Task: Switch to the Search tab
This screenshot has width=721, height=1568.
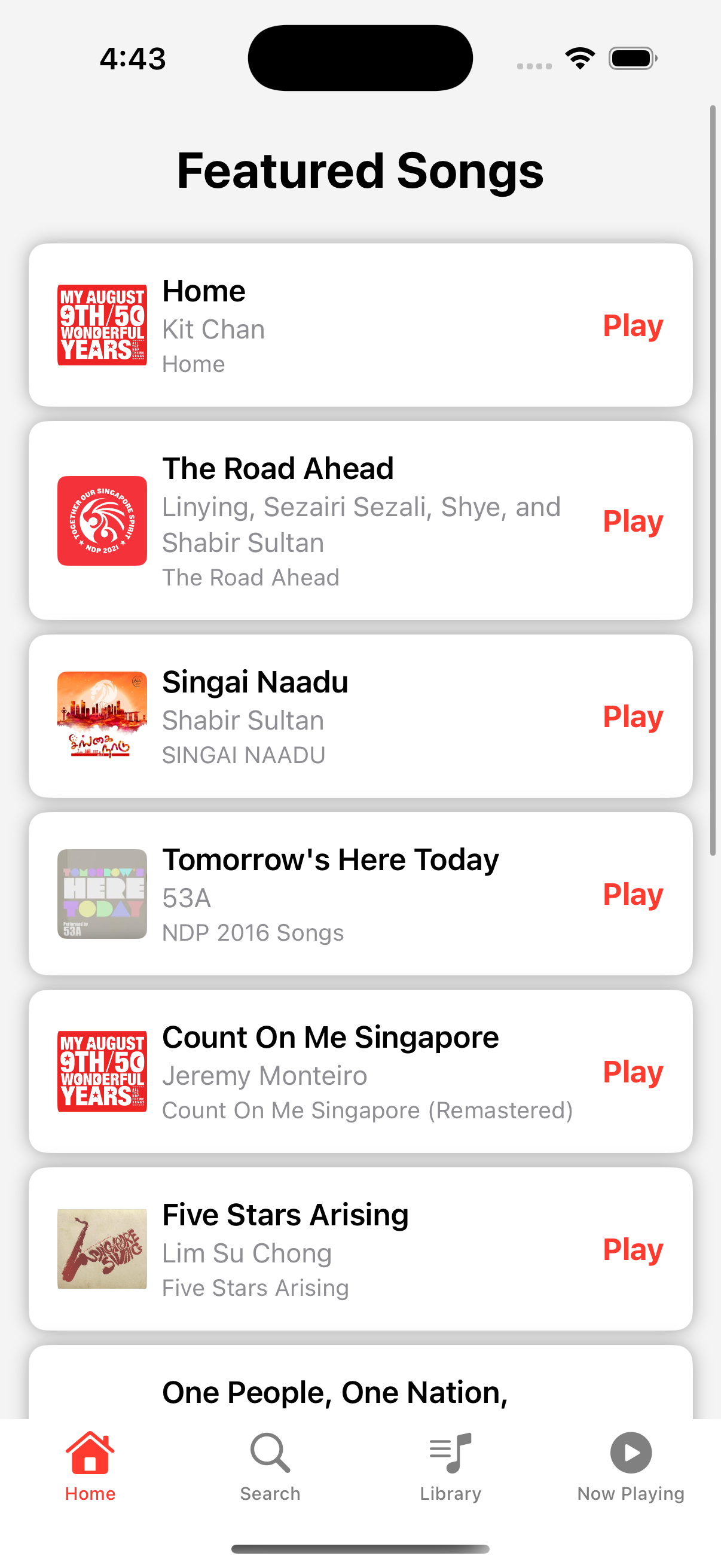Action: click(270, 1466)
